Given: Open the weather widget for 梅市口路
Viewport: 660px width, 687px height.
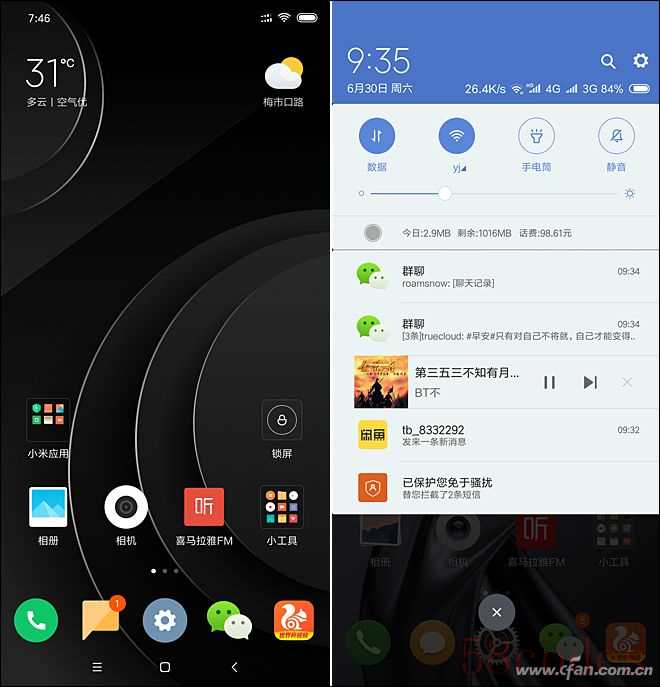Looking at the screenshot, I should click(283, 76).
